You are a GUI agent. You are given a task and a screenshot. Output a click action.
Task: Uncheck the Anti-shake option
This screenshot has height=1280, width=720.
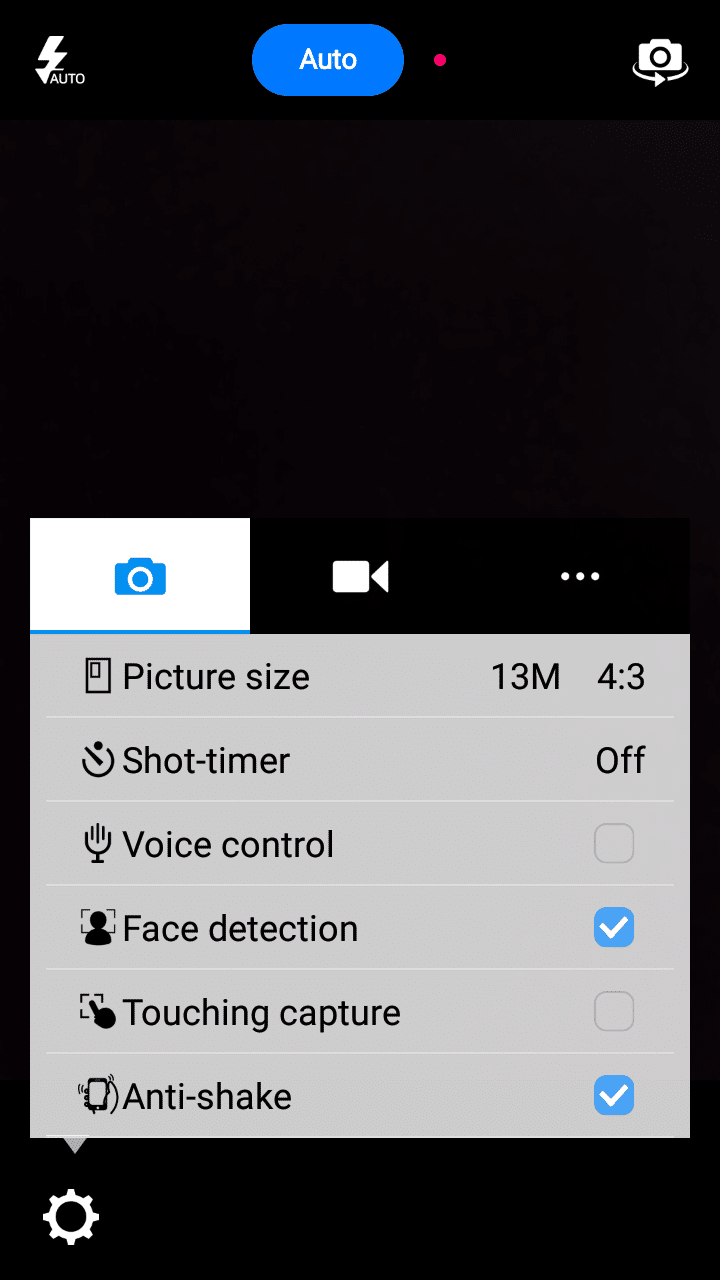[614, 1096]
